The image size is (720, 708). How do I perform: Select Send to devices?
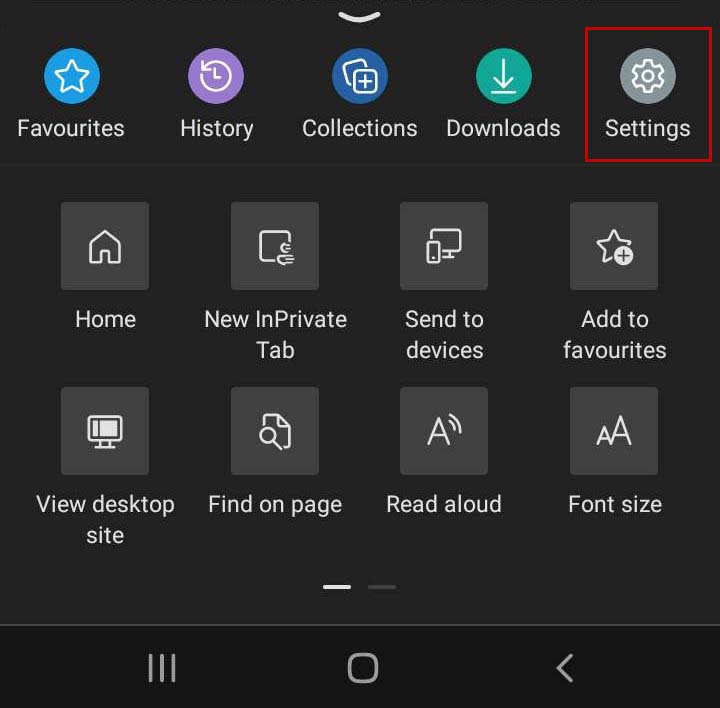click(x=444, y=246)
